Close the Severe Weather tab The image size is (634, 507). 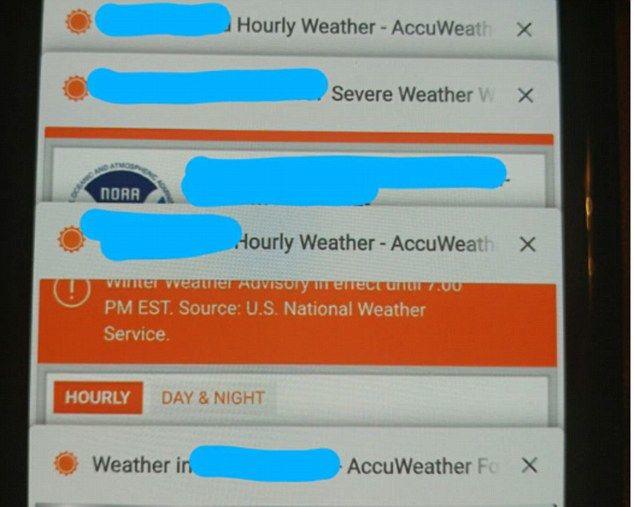[525, 95]
